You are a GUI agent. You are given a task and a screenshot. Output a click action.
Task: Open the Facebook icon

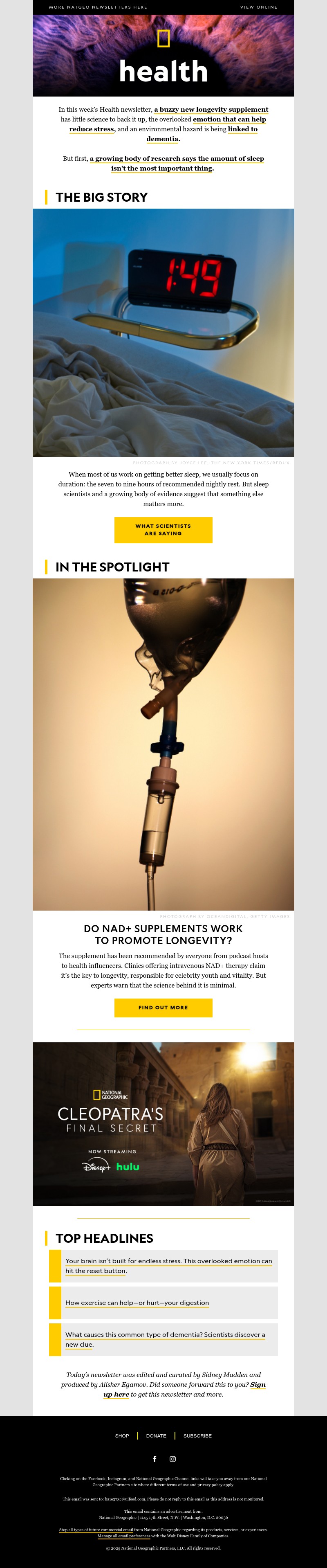point(155,1458)
